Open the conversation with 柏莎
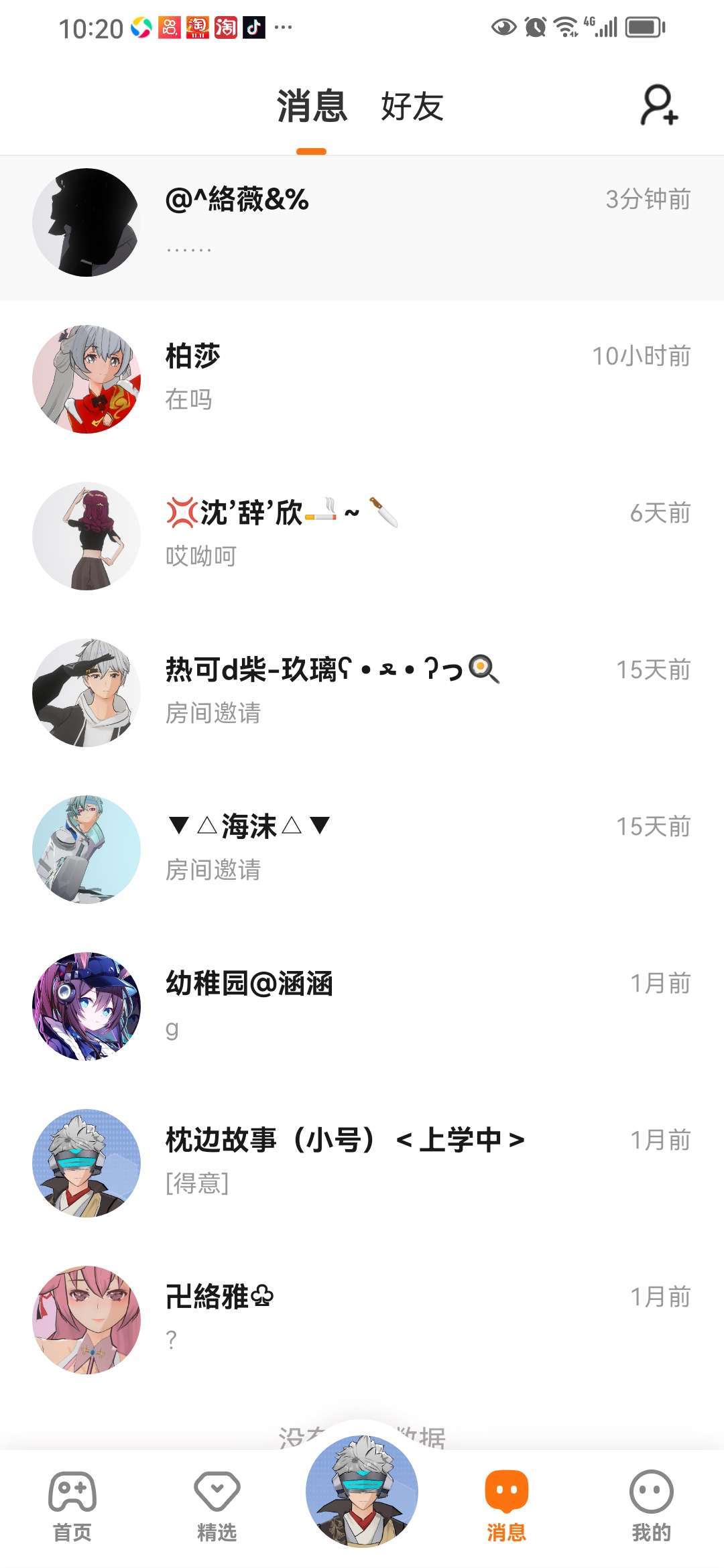The height and width of the screenshot is (1568, 724). coord(362,379)
